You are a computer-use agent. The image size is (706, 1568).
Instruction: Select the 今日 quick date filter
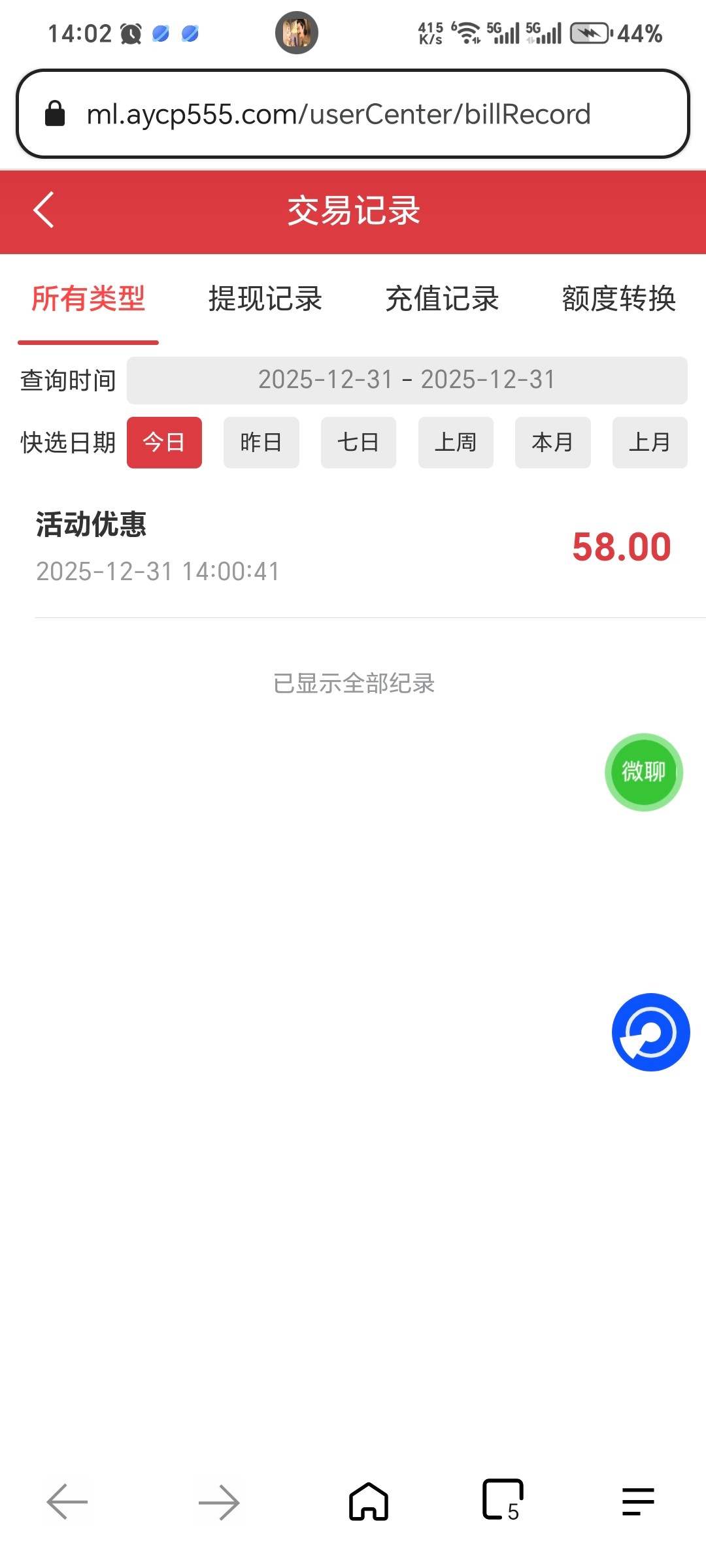pos(164,442)
